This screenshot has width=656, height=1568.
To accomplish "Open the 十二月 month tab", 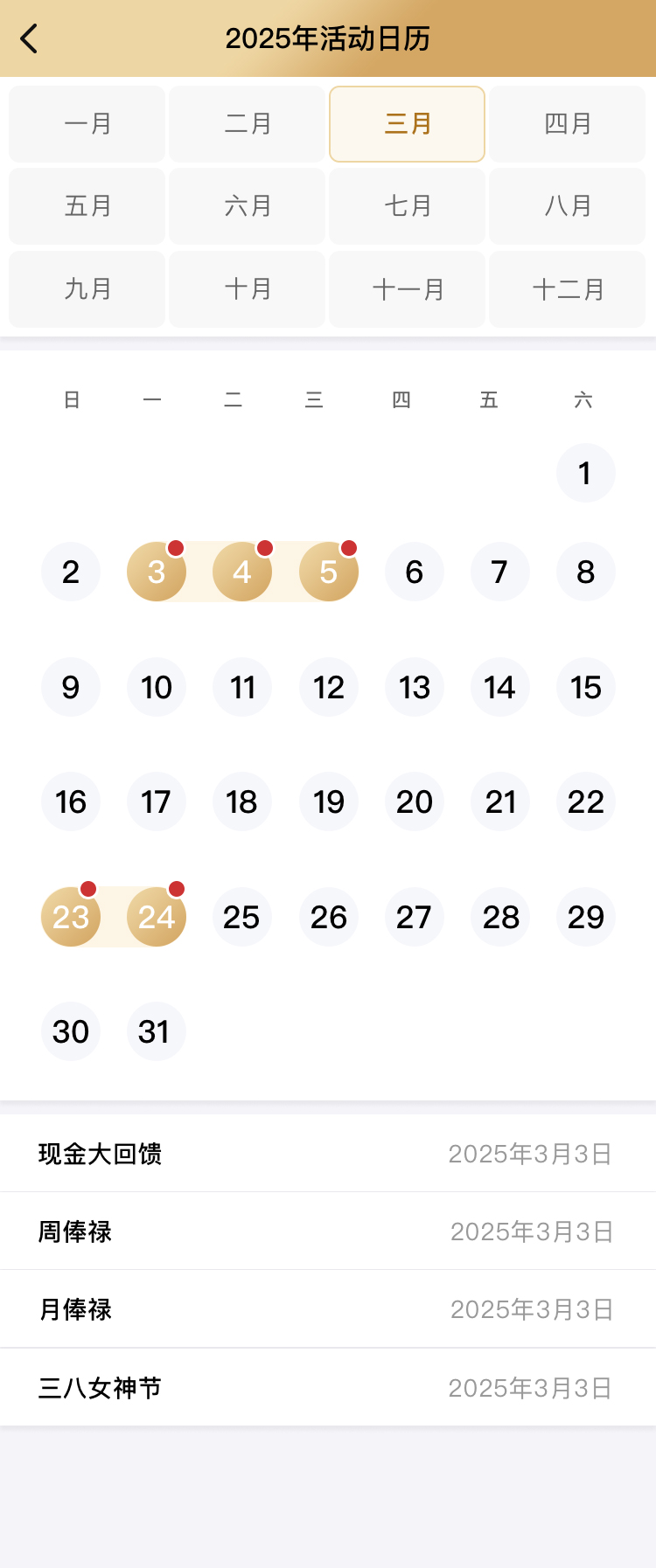I will coord(568,289).
